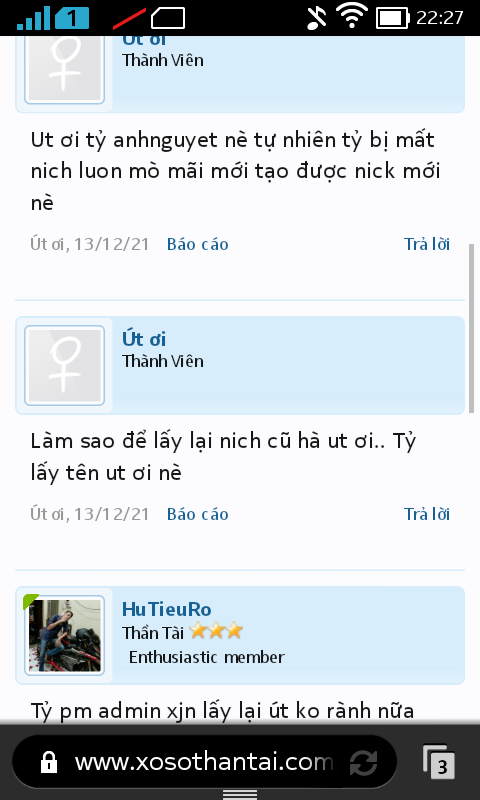Tap the xosothantai.com address bar
480x800 pixels.
point(204,763)
